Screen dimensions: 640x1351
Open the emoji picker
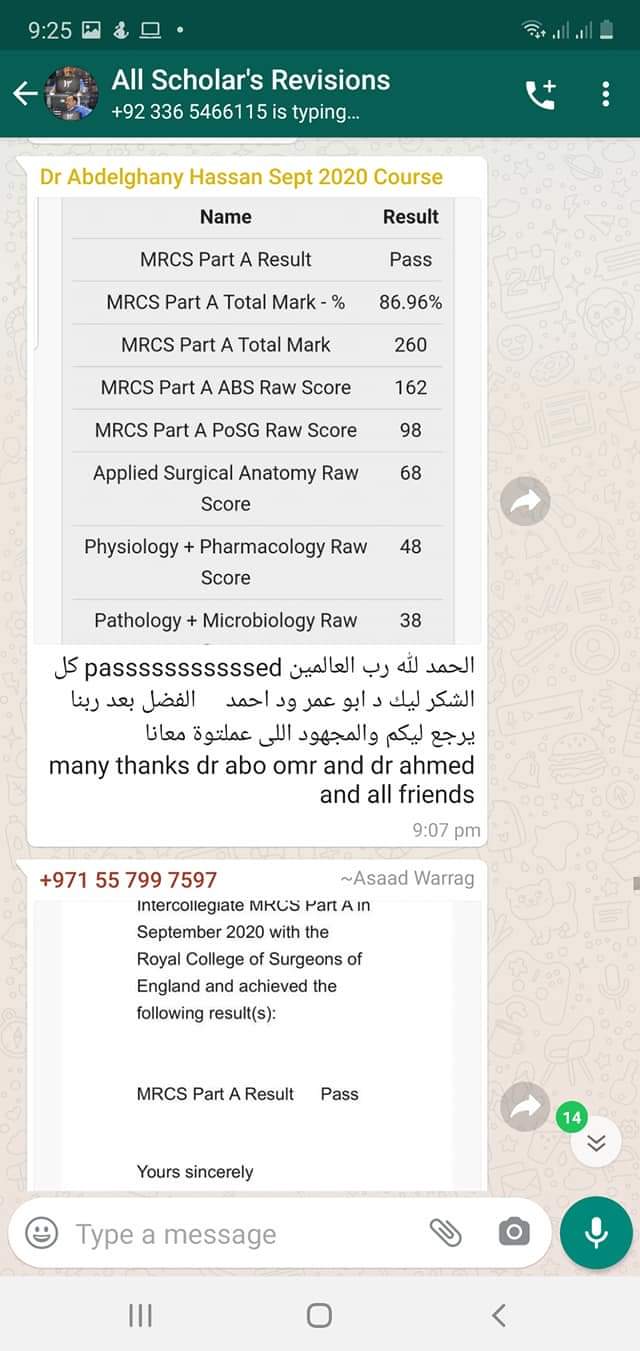click(x=41, y=1233)
